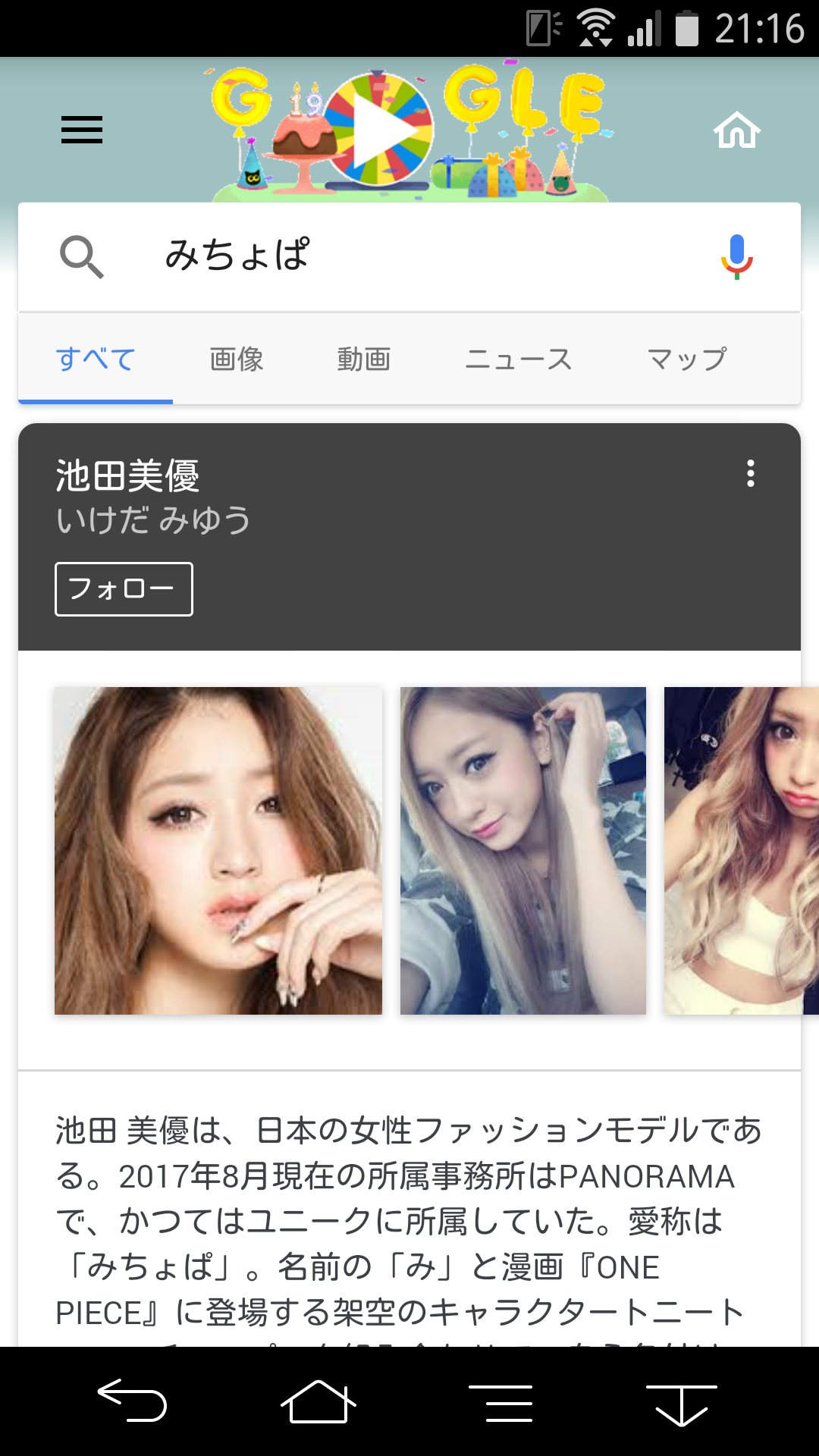819x1456 pixels.
Task: Switch to the 画像 tab
Action: (x=237, y=359)
